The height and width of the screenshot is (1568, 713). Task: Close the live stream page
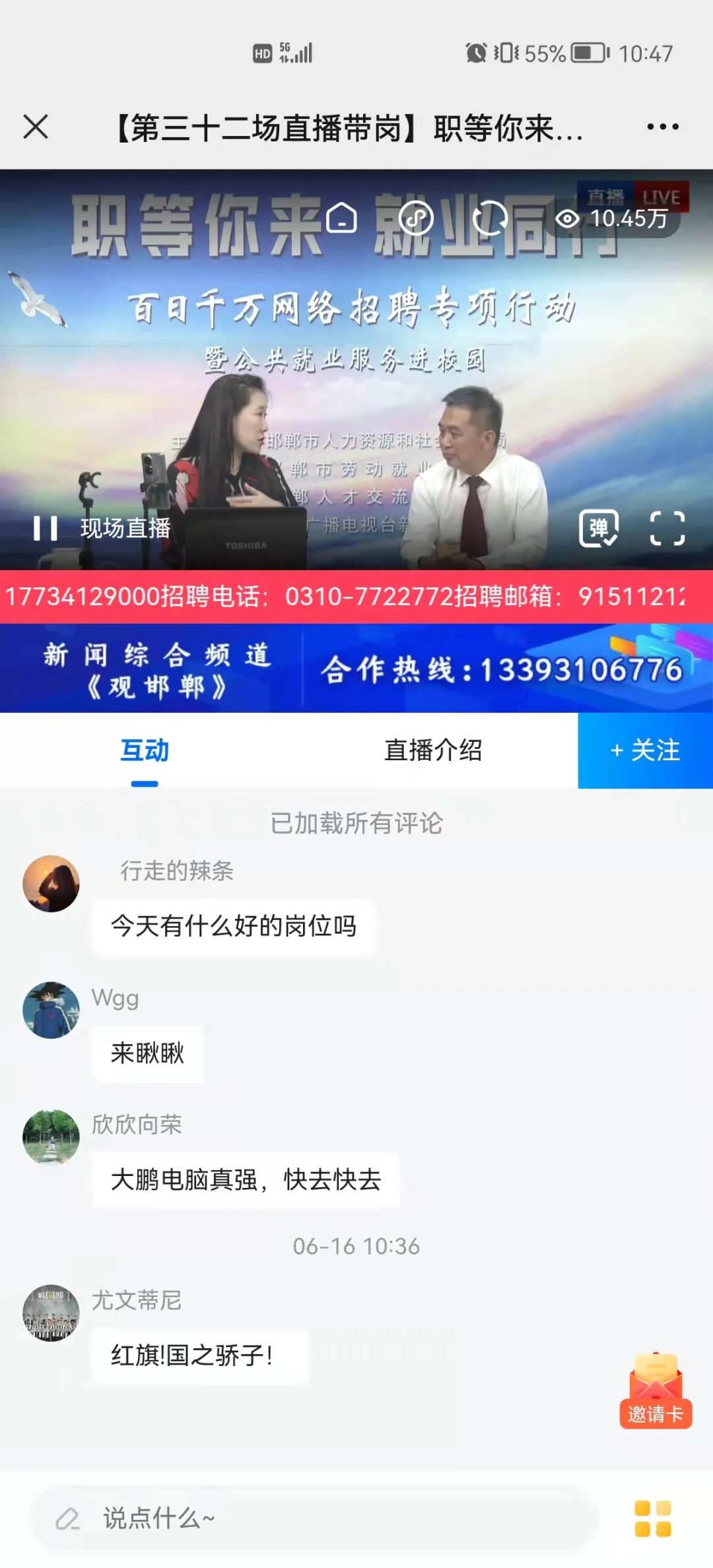[x=36, y=127]
